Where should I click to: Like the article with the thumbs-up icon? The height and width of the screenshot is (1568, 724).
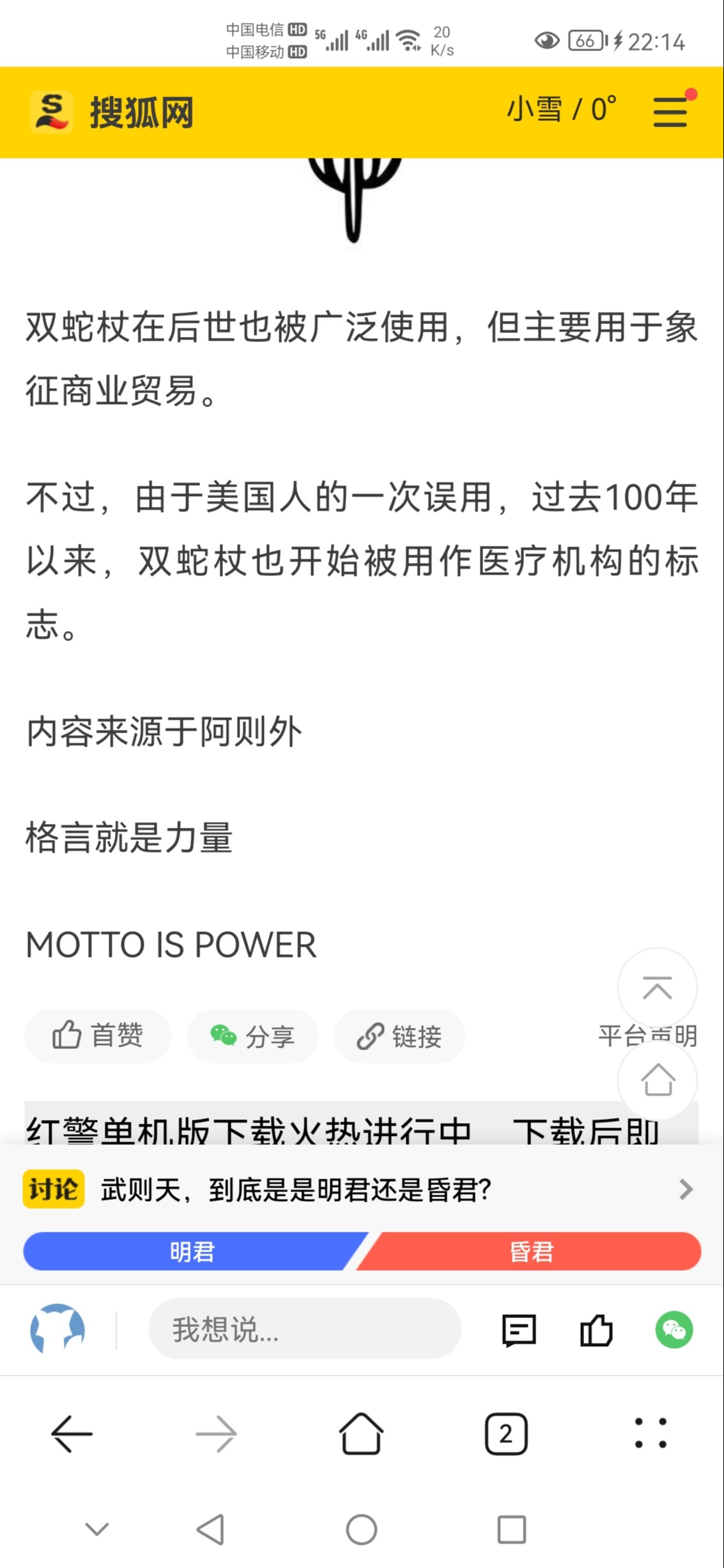coord(596,1330)
